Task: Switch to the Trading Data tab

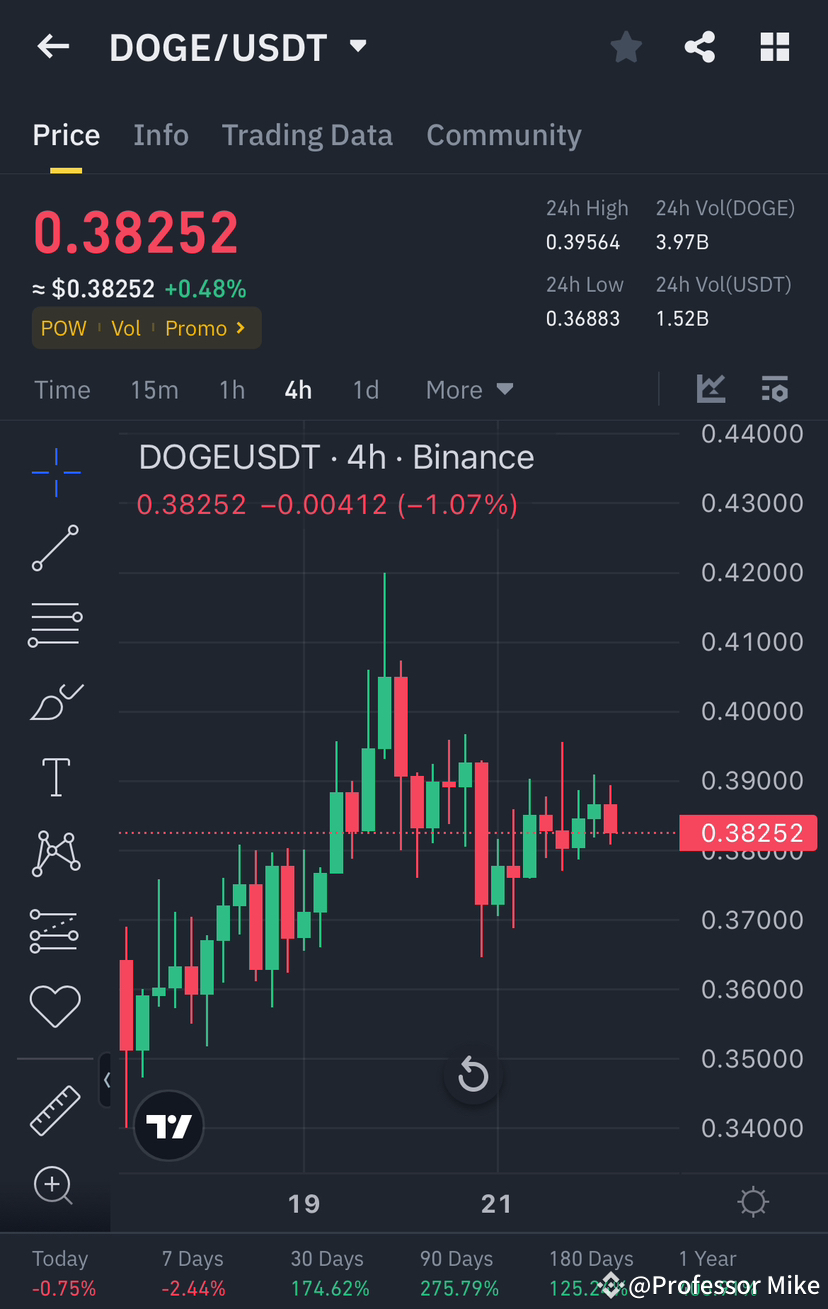Action: point(307,135)
